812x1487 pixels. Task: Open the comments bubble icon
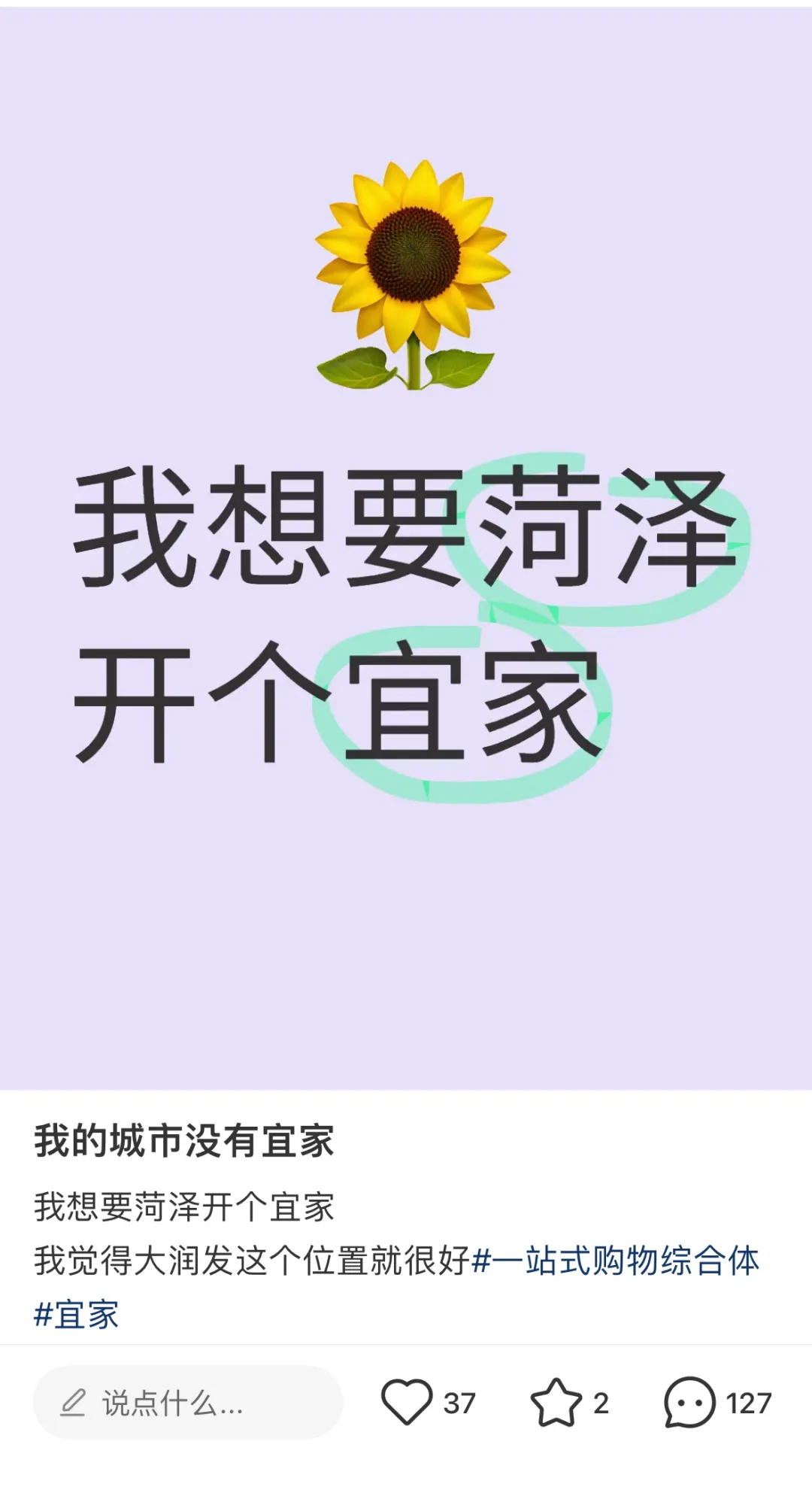click(x=689, y=1403)
